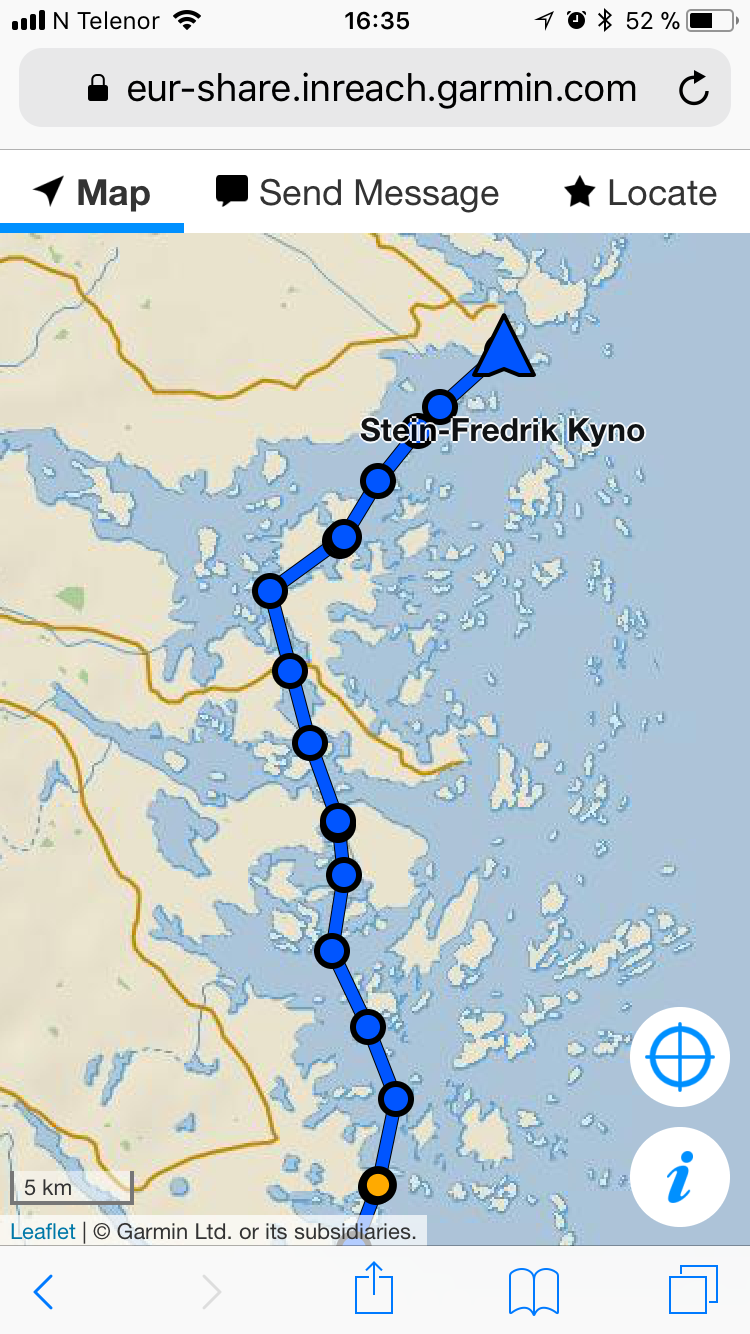Image resolution: width=750 pixels, height=1334 pixels.
Task: Open the map info button
Action: 680,1177
